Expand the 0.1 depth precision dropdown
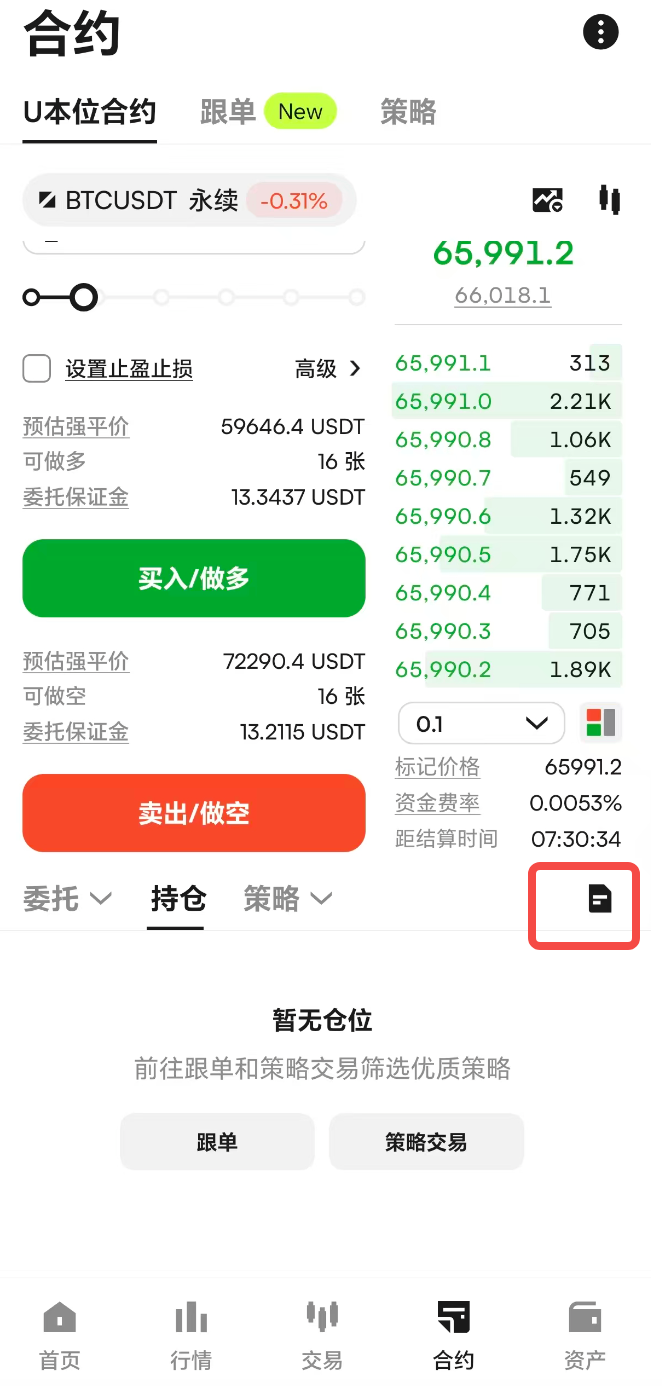 click(x=482, y=723)
